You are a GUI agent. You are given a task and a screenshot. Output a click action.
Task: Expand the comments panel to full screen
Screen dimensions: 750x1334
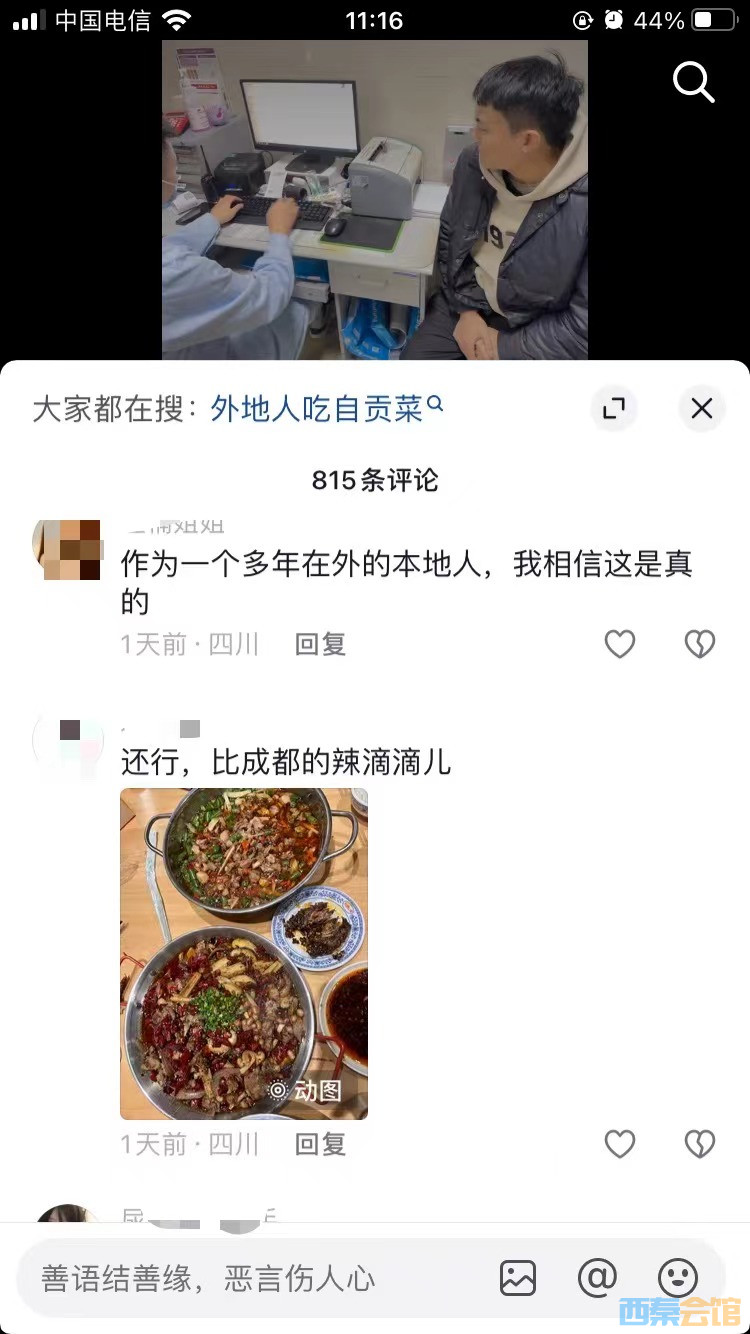click(x=614, y=408)
